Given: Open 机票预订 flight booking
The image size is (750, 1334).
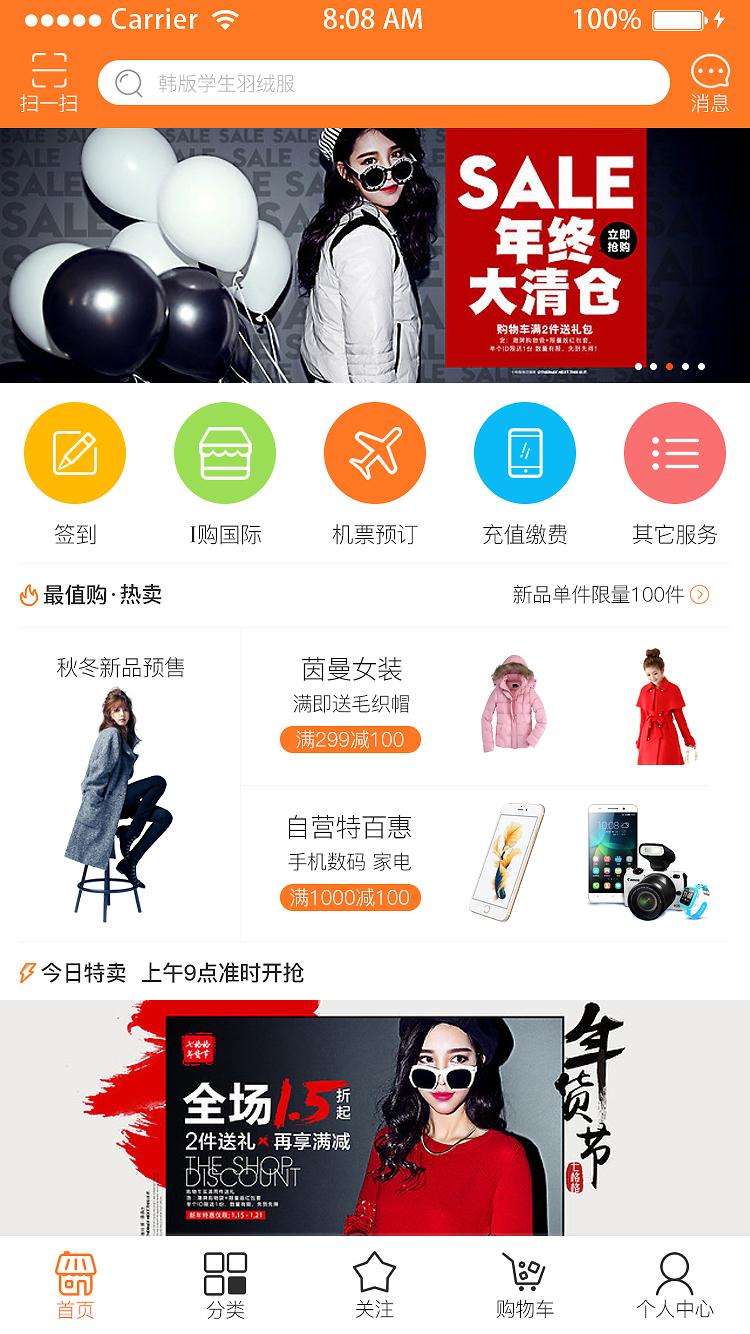Looking at the screenshot, I should 375,453.
